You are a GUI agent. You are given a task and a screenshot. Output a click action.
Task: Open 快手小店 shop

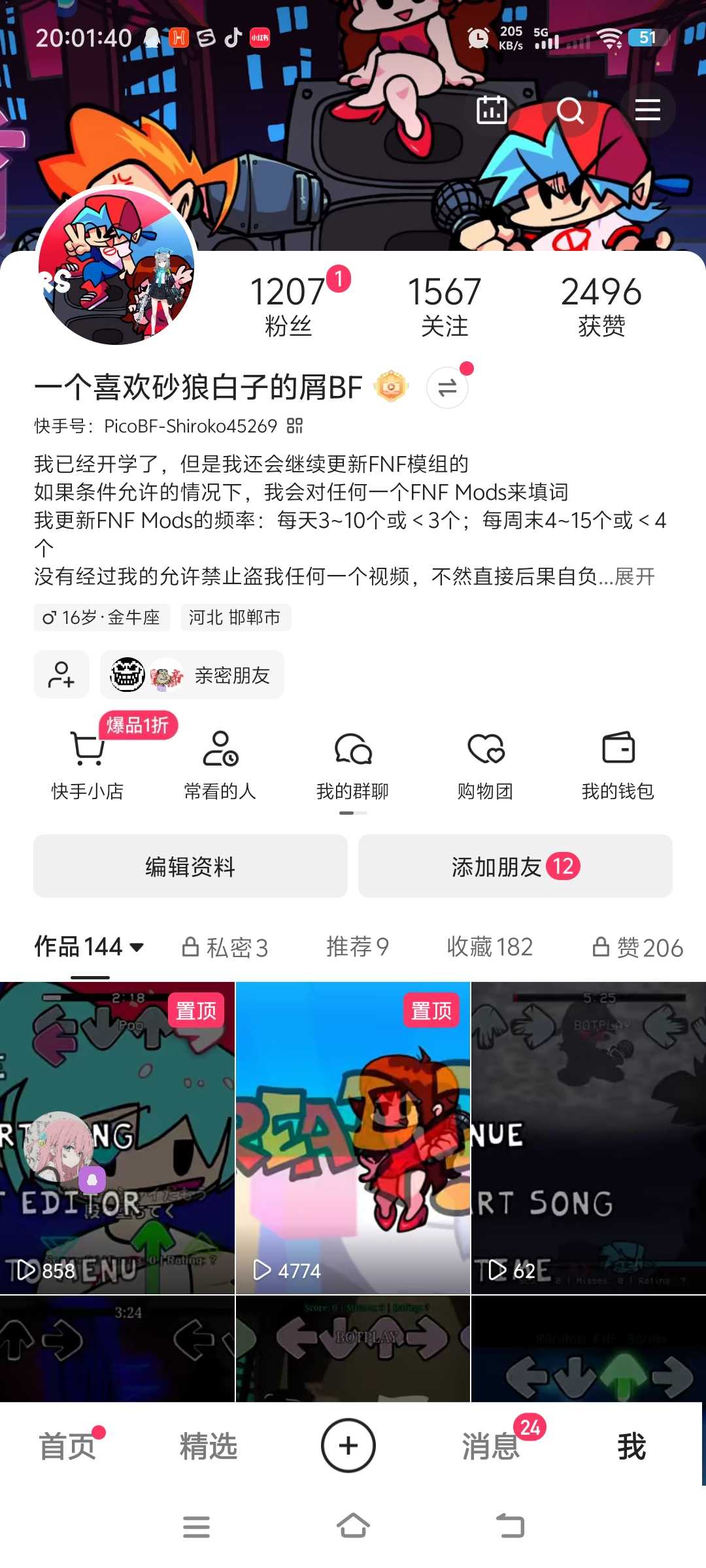point(88,765)
